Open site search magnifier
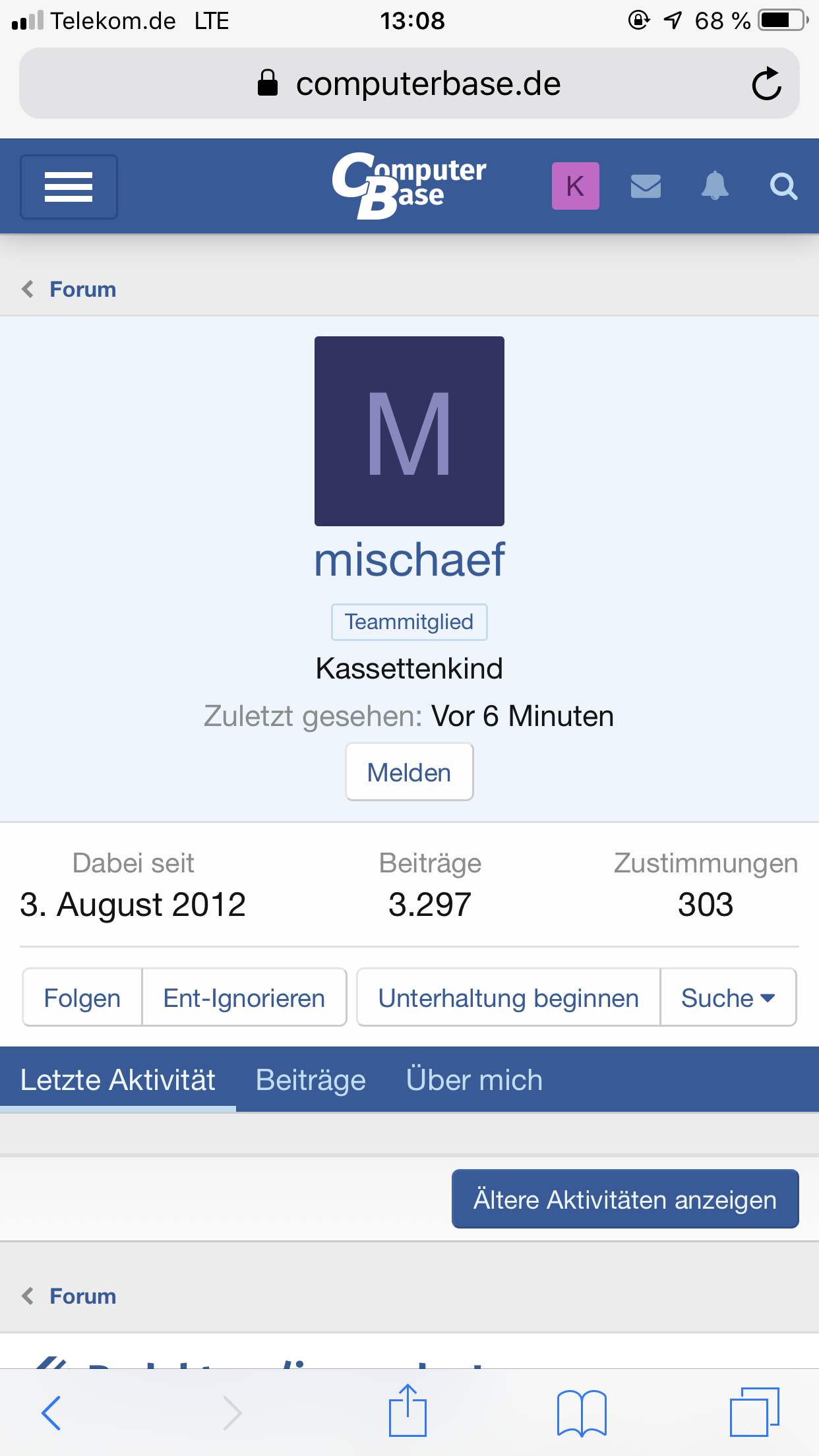 [783, 186]
